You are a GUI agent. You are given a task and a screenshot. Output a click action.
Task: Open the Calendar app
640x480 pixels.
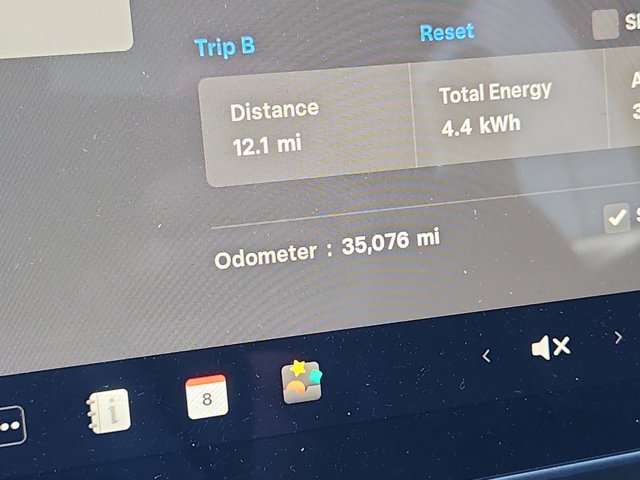[207, 397]
